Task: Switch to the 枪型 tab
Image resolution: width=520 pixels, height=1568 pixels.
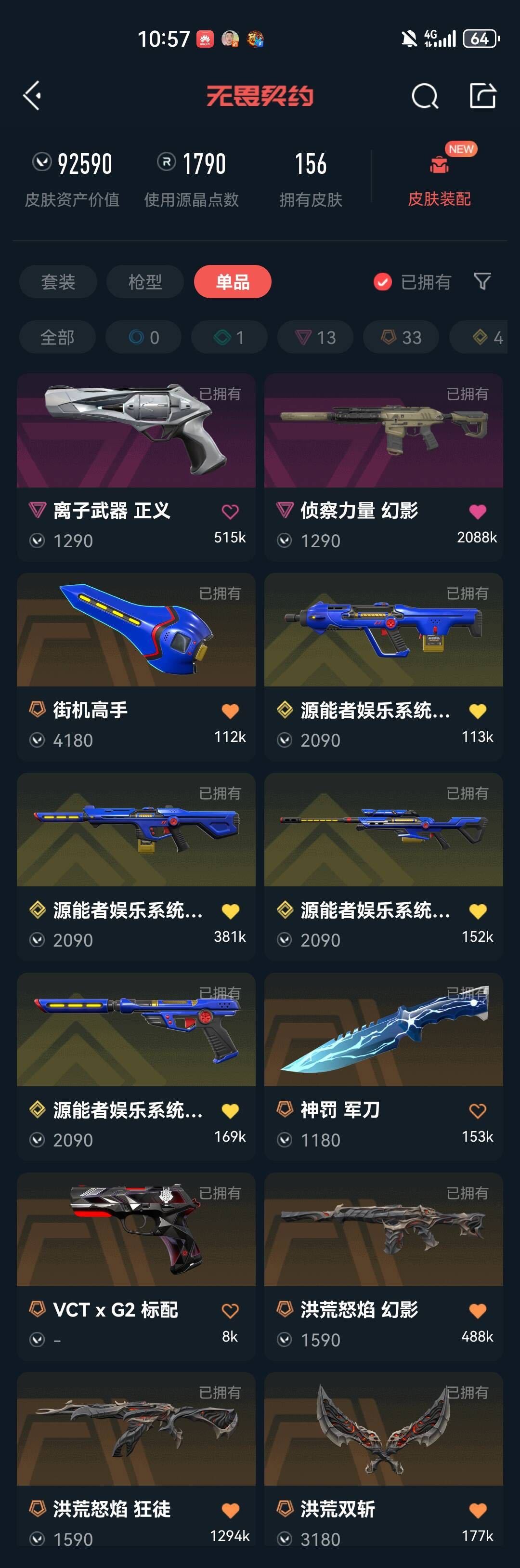Action: pos(145,282)
